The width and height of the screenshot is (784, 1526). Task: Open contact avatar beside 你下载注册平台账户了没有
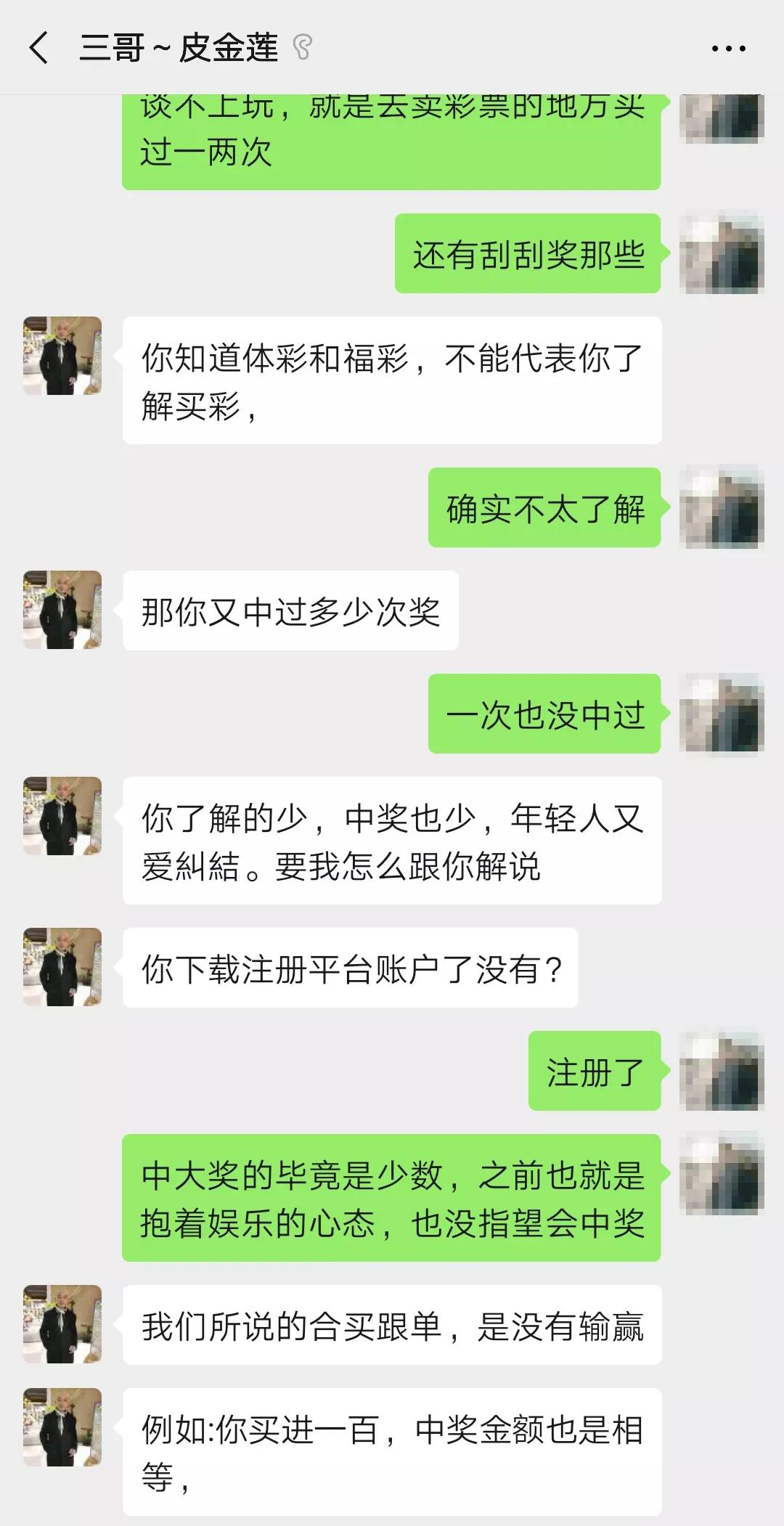62,967
